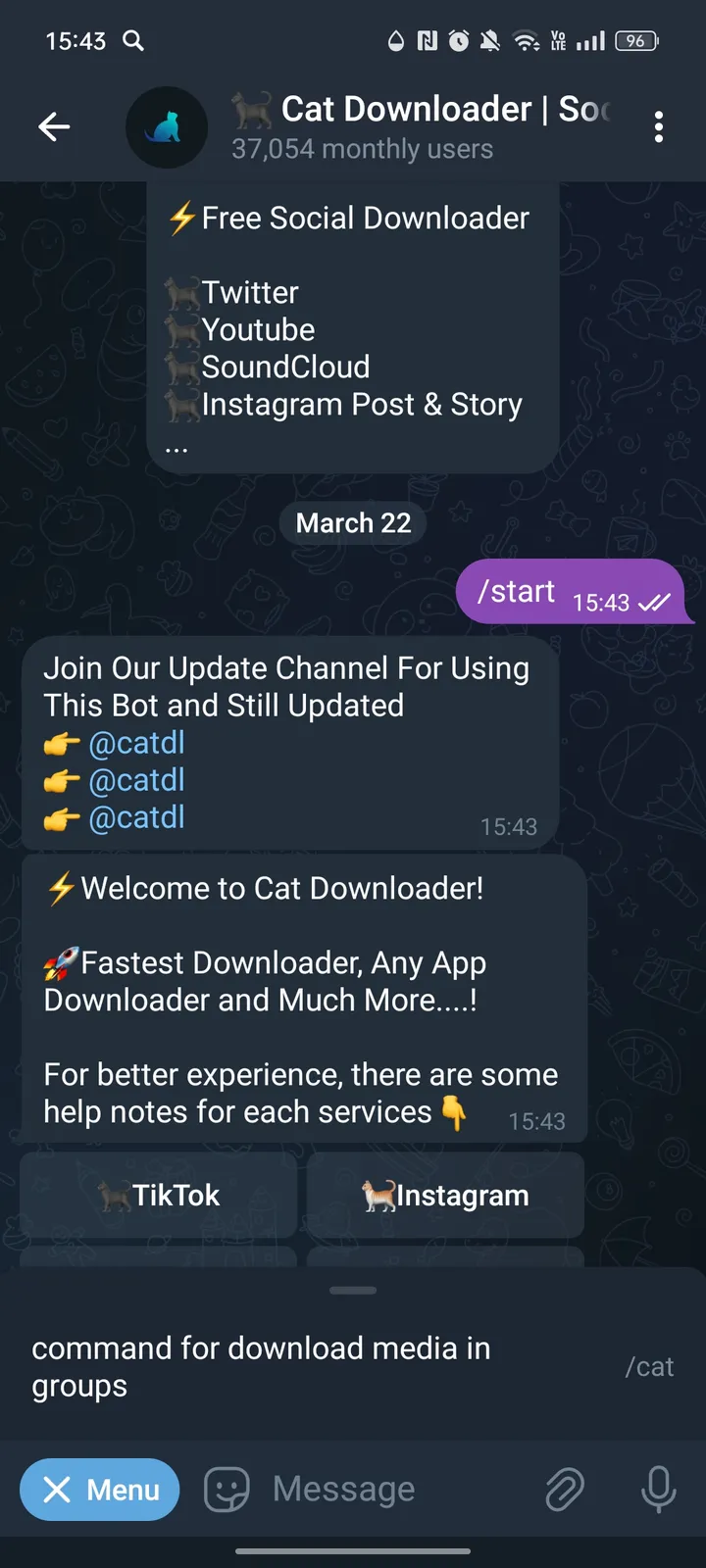Tap the Cat Downloader bot profile picture
This screenshot has width=706, height=1568.
coord(167,126)
